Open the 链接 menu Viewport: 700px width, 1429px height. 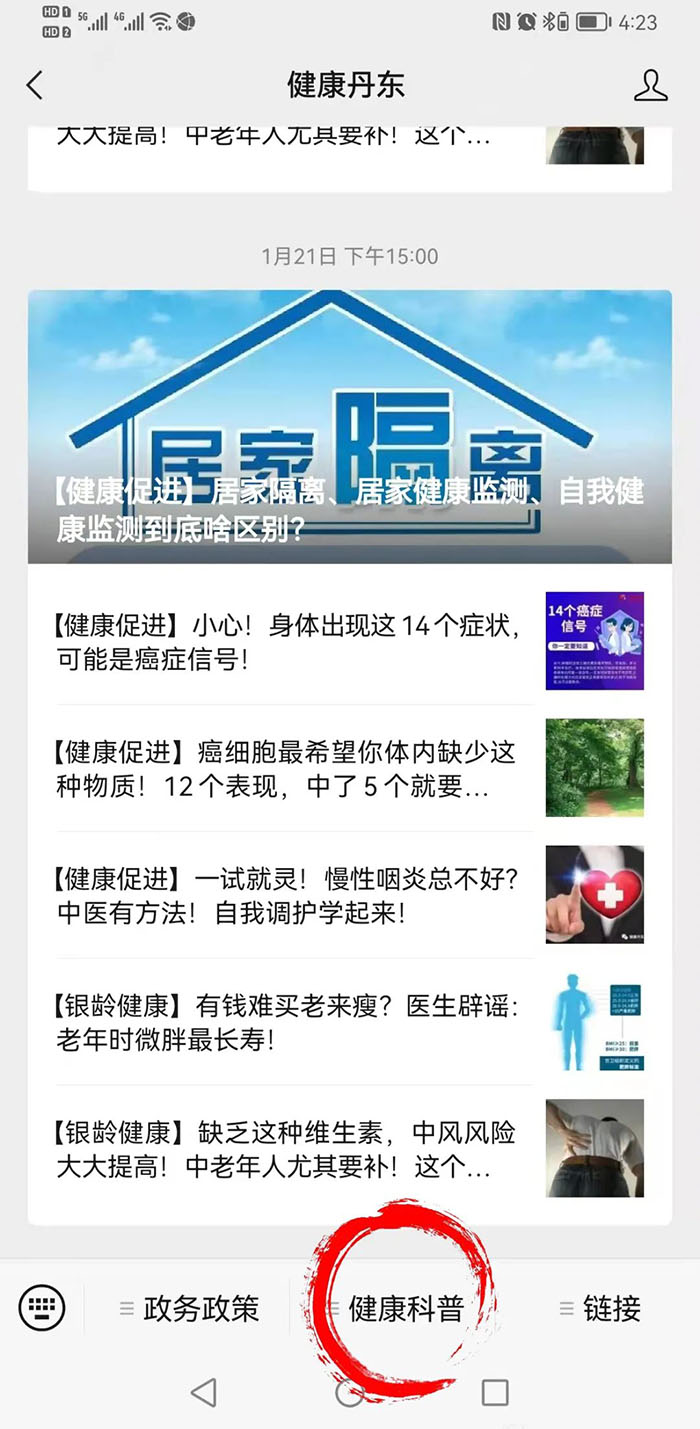600,1308
